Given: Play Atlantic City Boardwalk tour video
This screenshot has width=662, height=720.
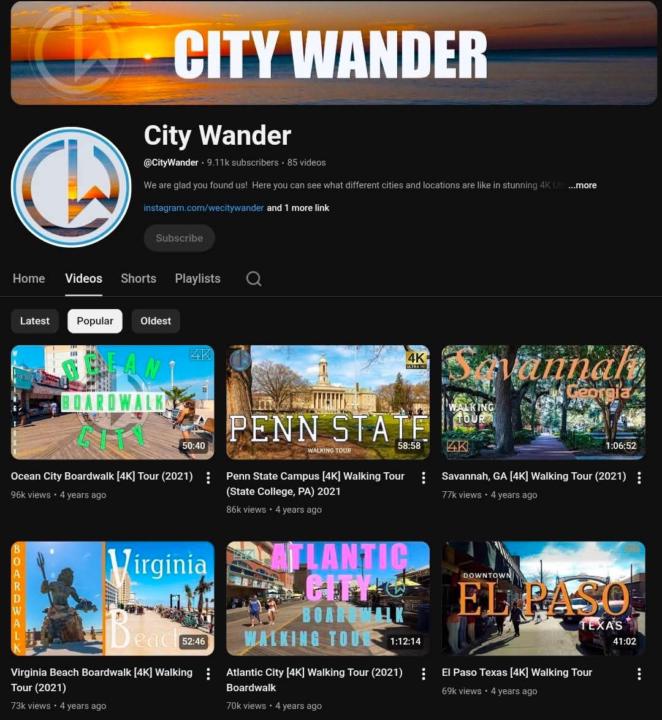Looking at the screenshot, I should coord(328,598).
